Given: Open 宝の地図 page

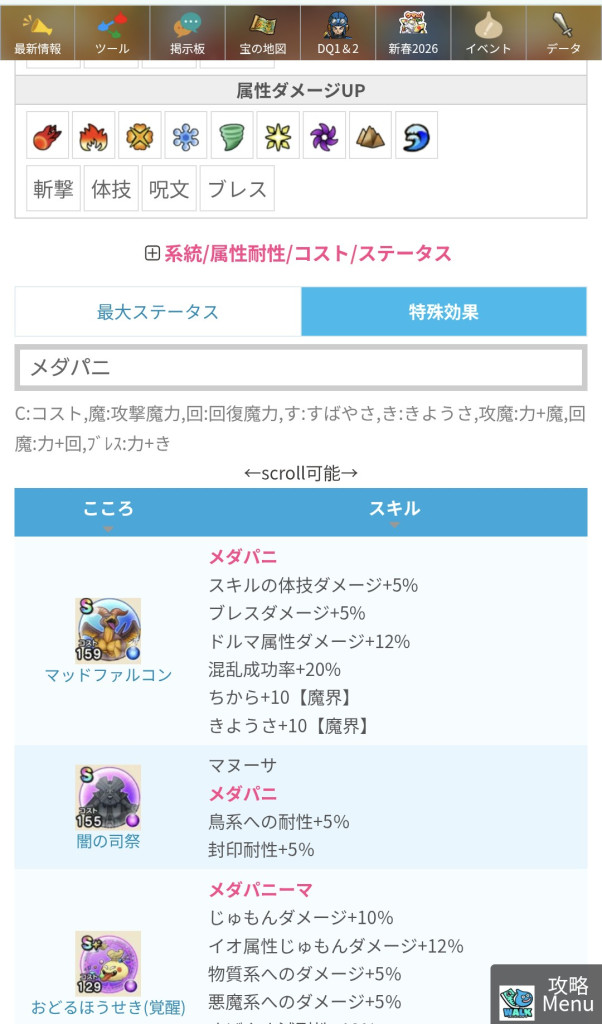Looking at the screenshot, I should [x=262, y=33].
